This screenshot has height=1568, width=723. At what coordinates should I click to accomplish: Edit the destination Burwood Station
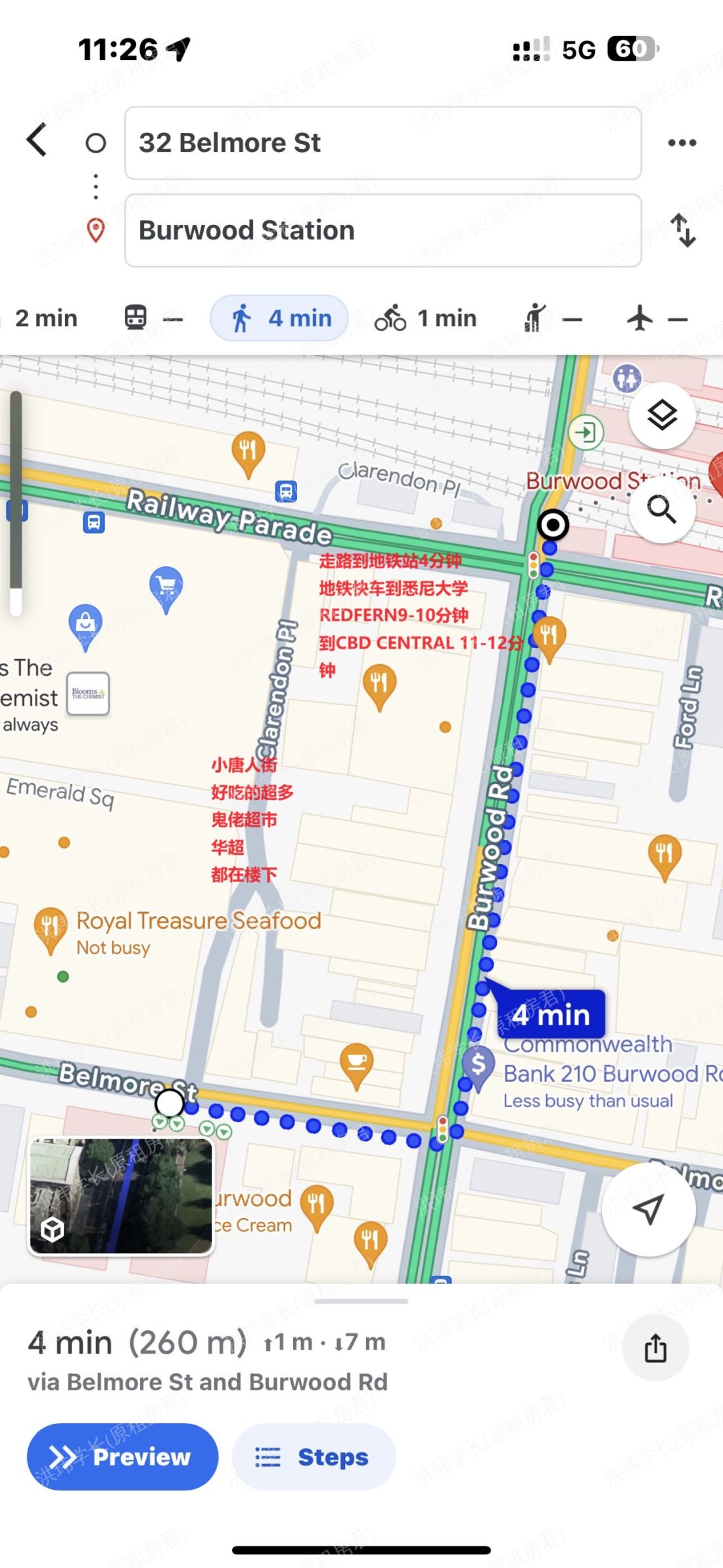(x=383, y=230)
